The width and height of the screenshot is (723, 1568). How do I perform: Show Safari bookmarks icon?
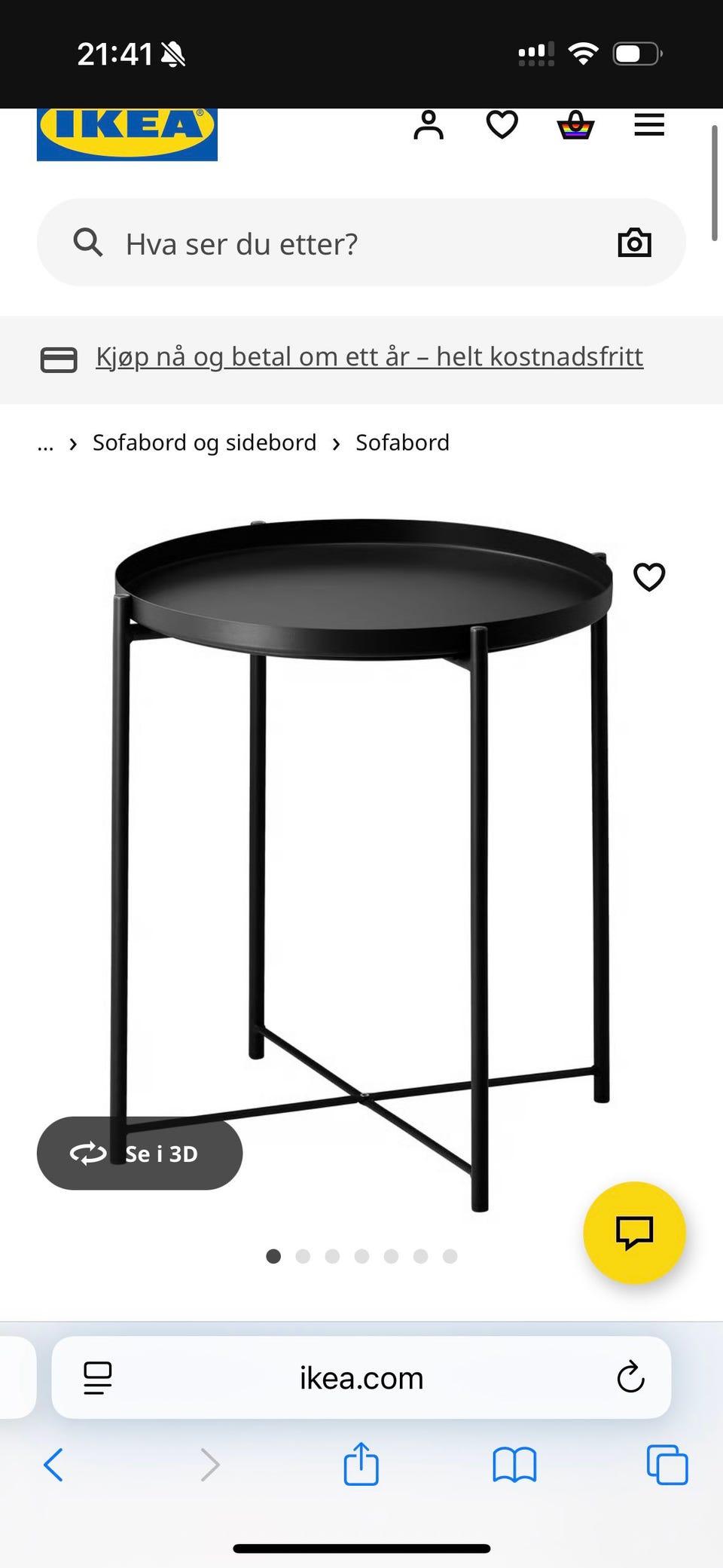click(x=514, y=1465)
